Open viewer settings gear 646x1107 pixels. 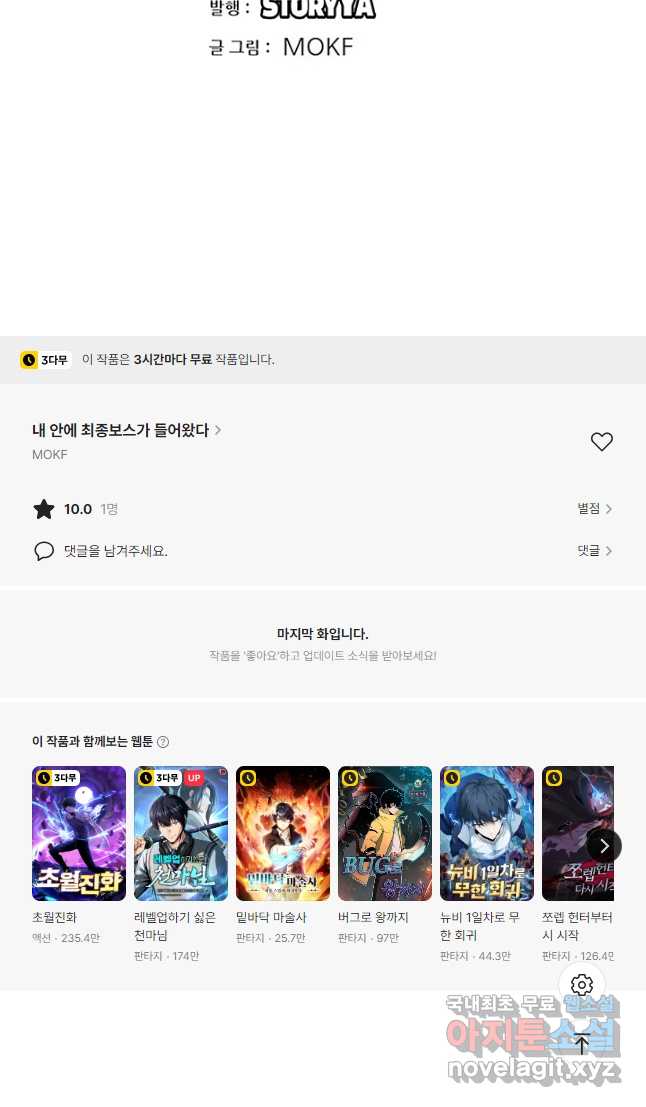click(x=582, y=985)
